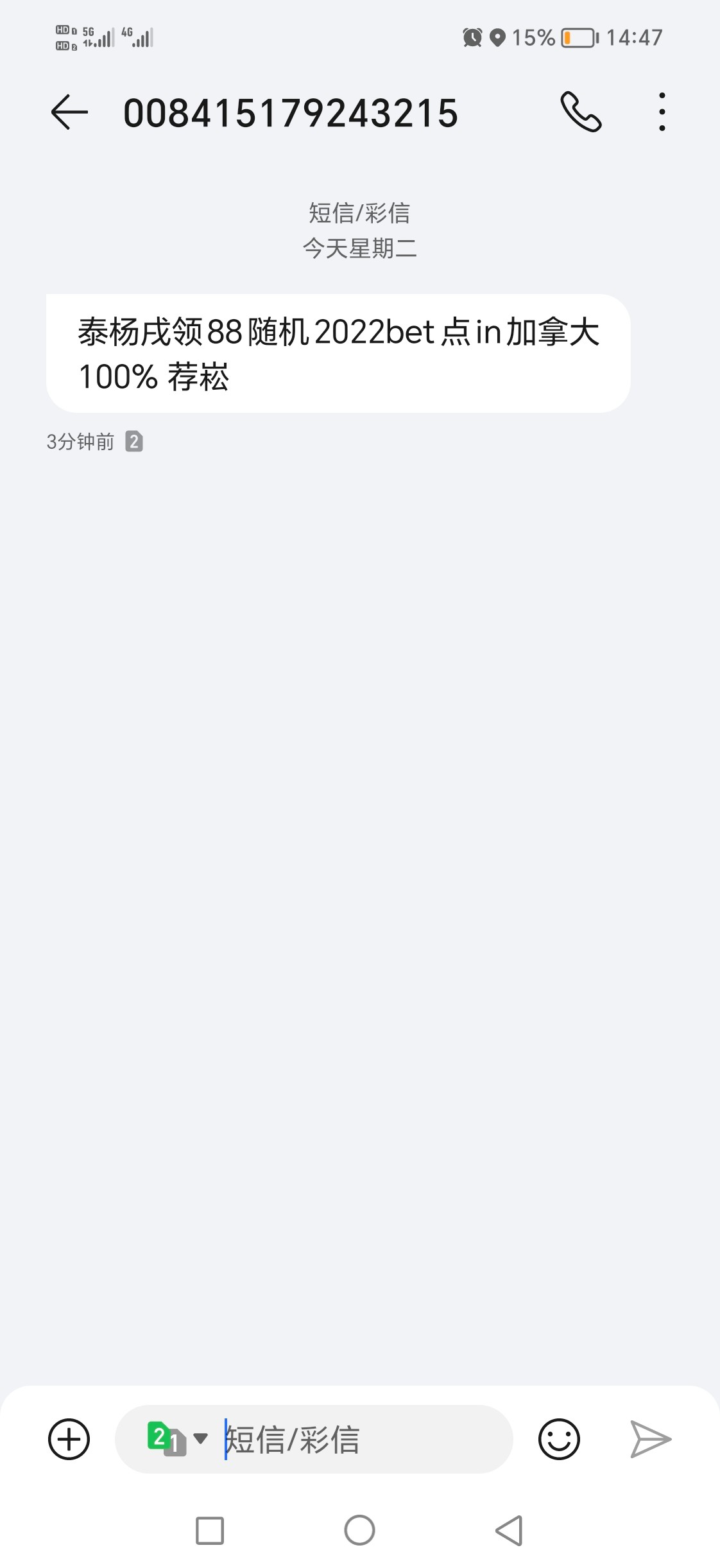
Task: Open the emoji smiley picker
Action: click(559, 1439)
